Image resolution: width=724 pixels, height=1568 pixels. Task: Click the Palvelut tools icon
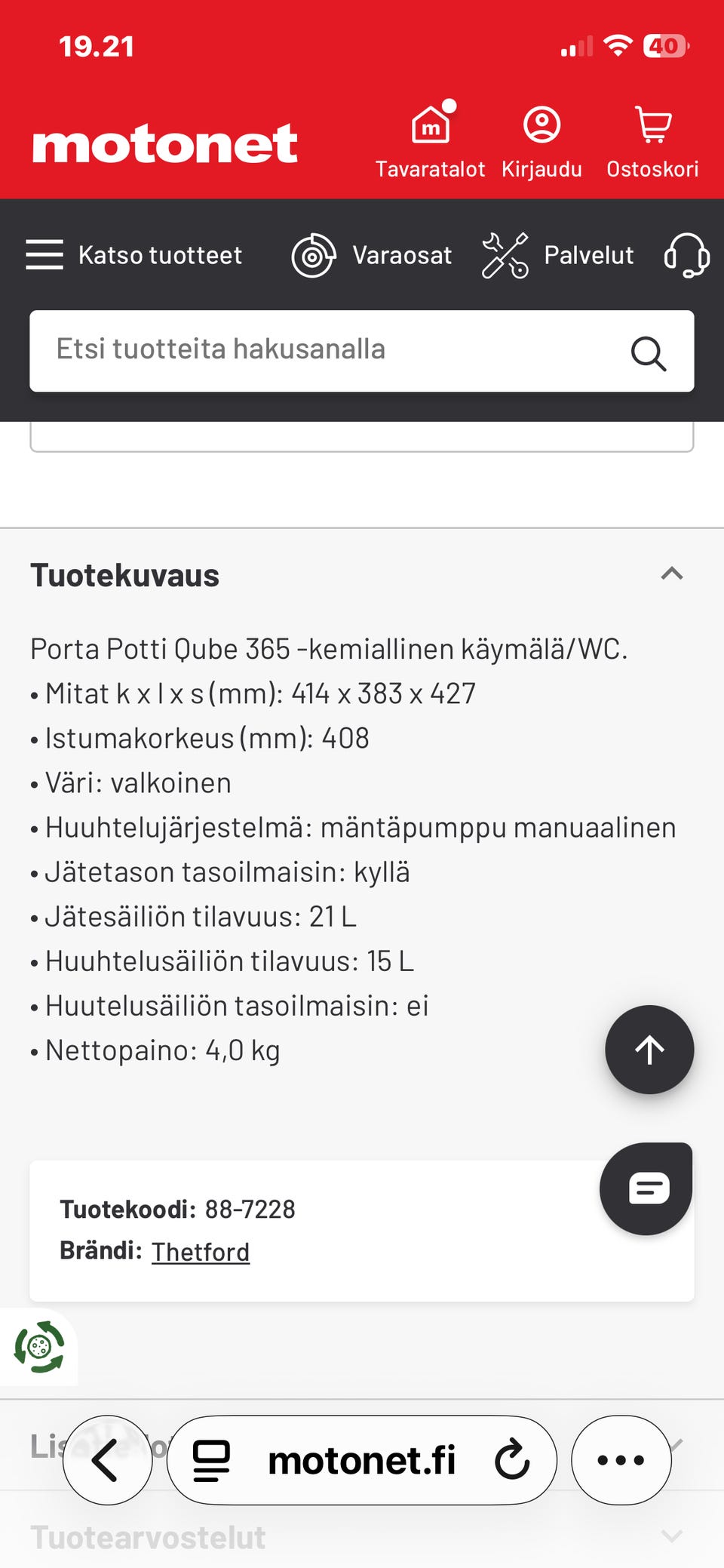pos(506,255)
